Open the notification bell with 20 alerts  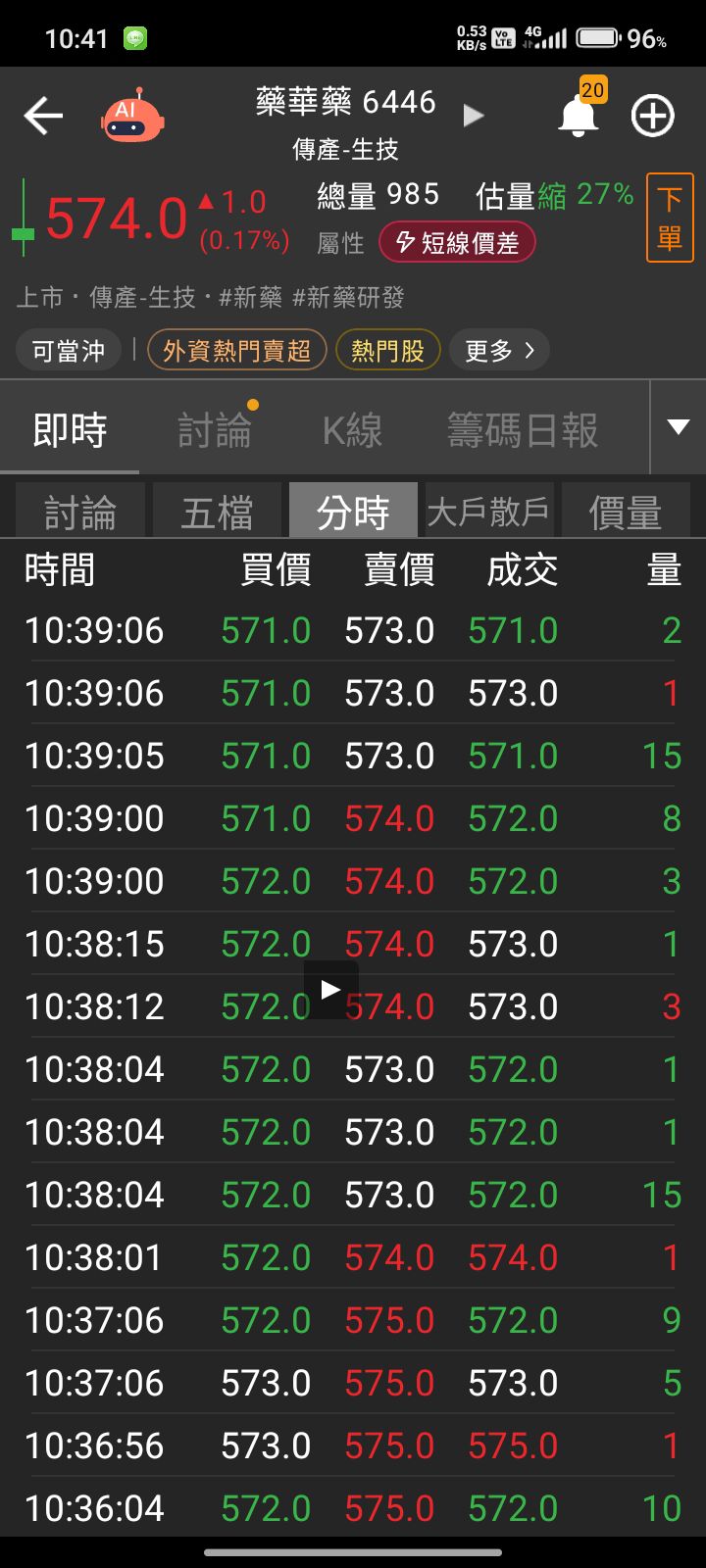(579, 114)
